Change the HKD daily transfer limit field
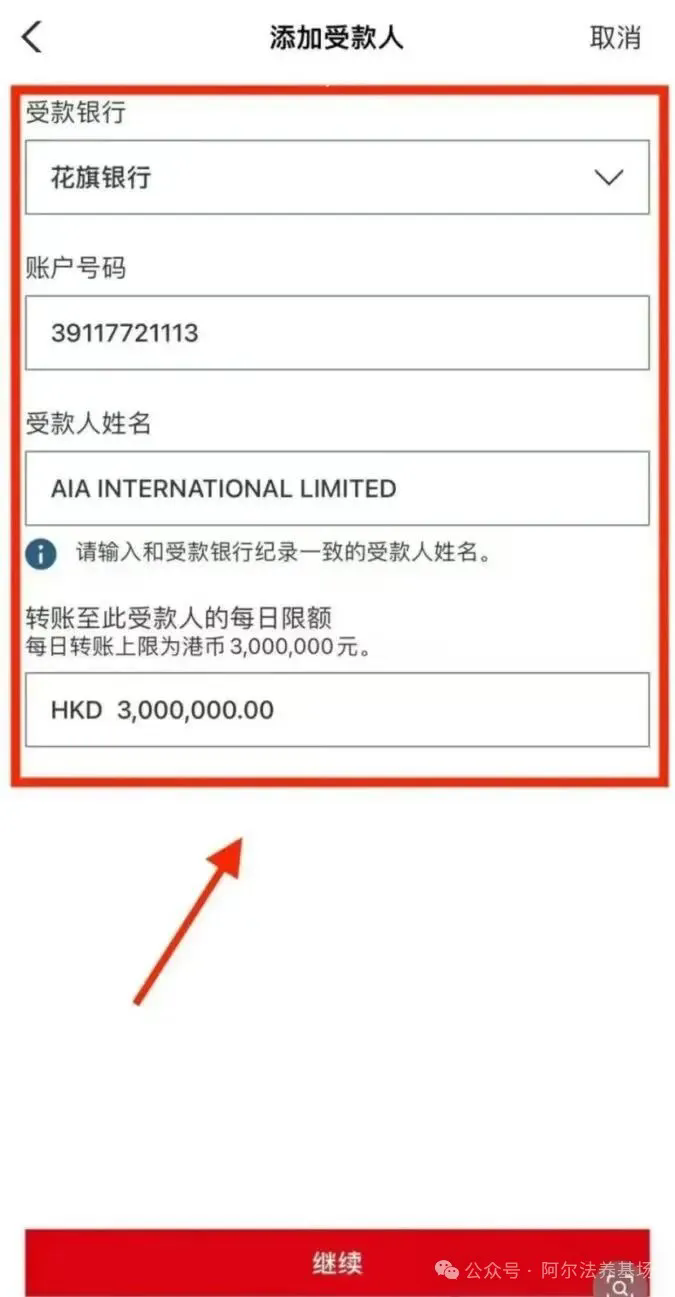675x1297 pixels. (337, 710)
